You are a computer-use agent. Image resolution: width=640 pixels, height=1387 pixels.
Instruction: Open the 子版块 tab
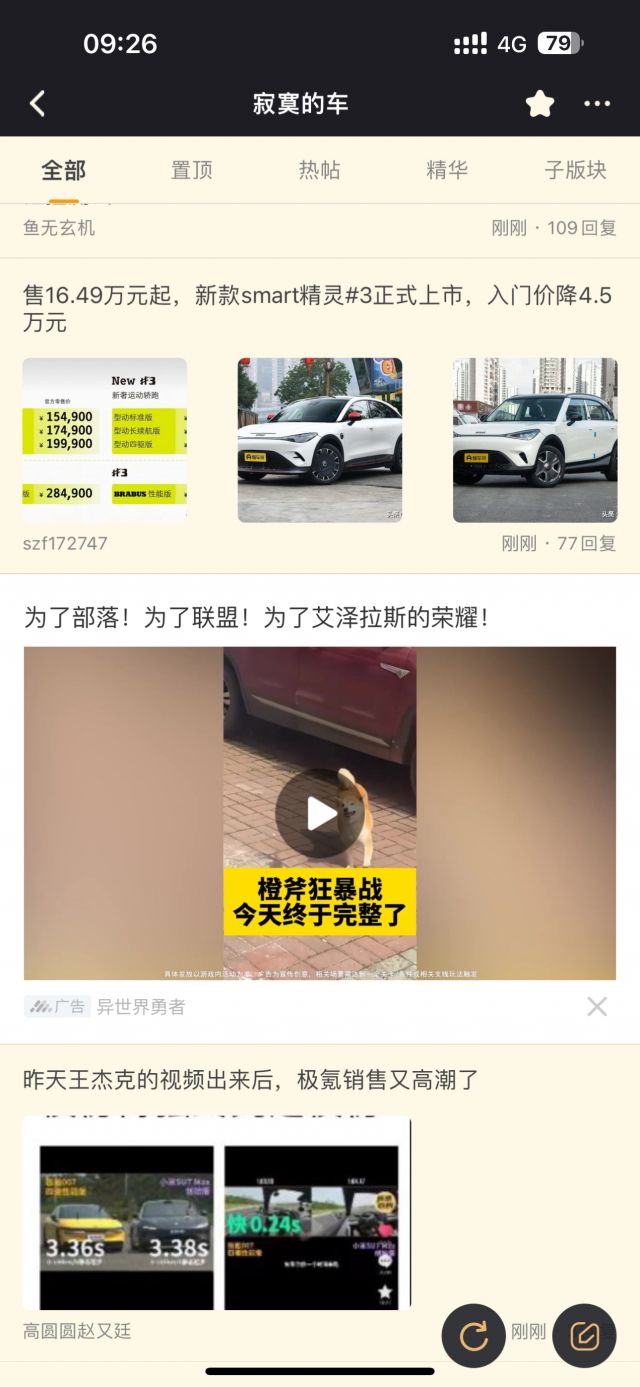[x=575, y=170]
